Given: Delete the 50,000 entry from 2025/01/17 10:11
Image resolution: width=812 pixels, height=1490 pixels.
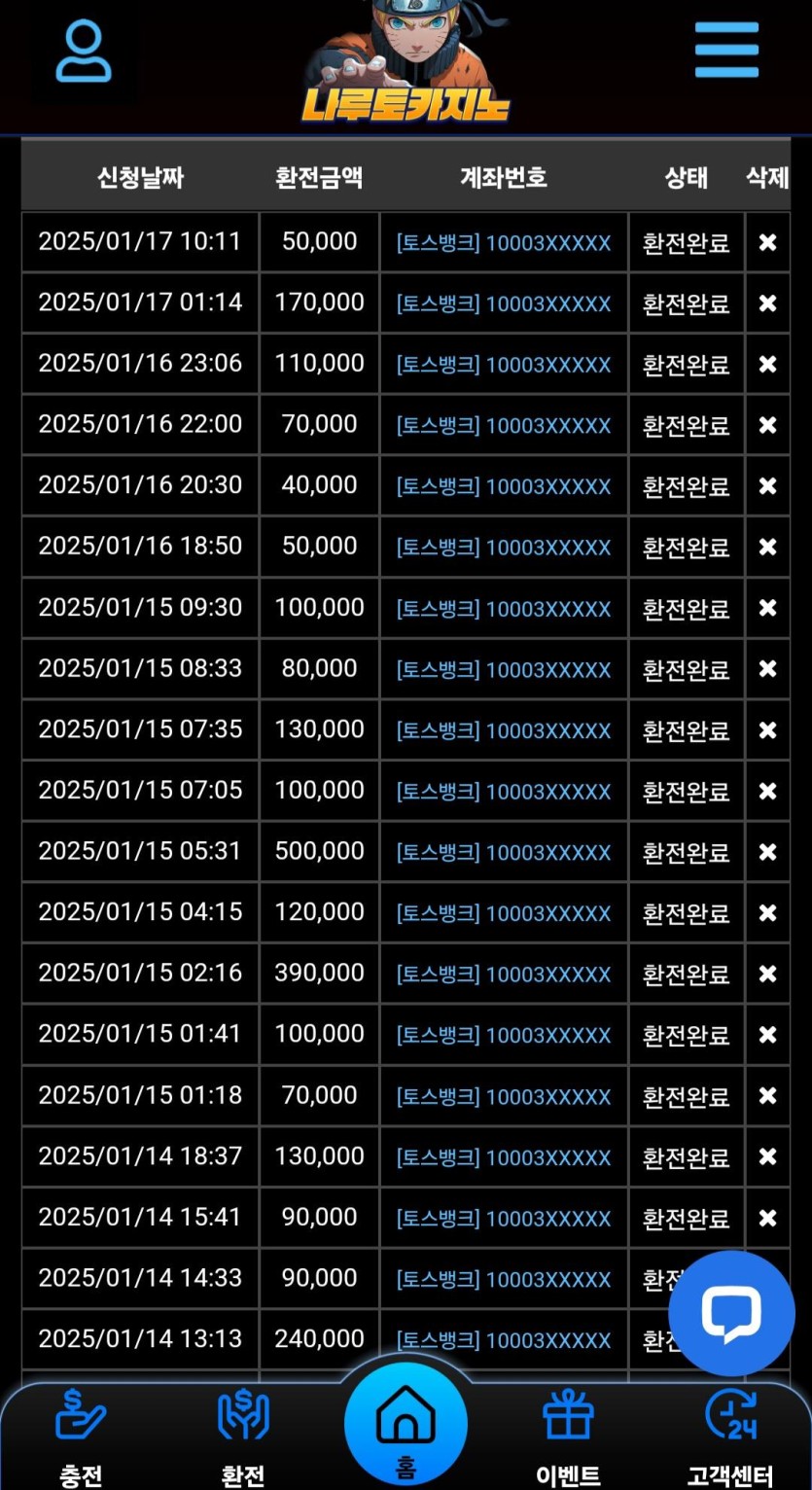Looking at the screenshot, I should point(767,242).
